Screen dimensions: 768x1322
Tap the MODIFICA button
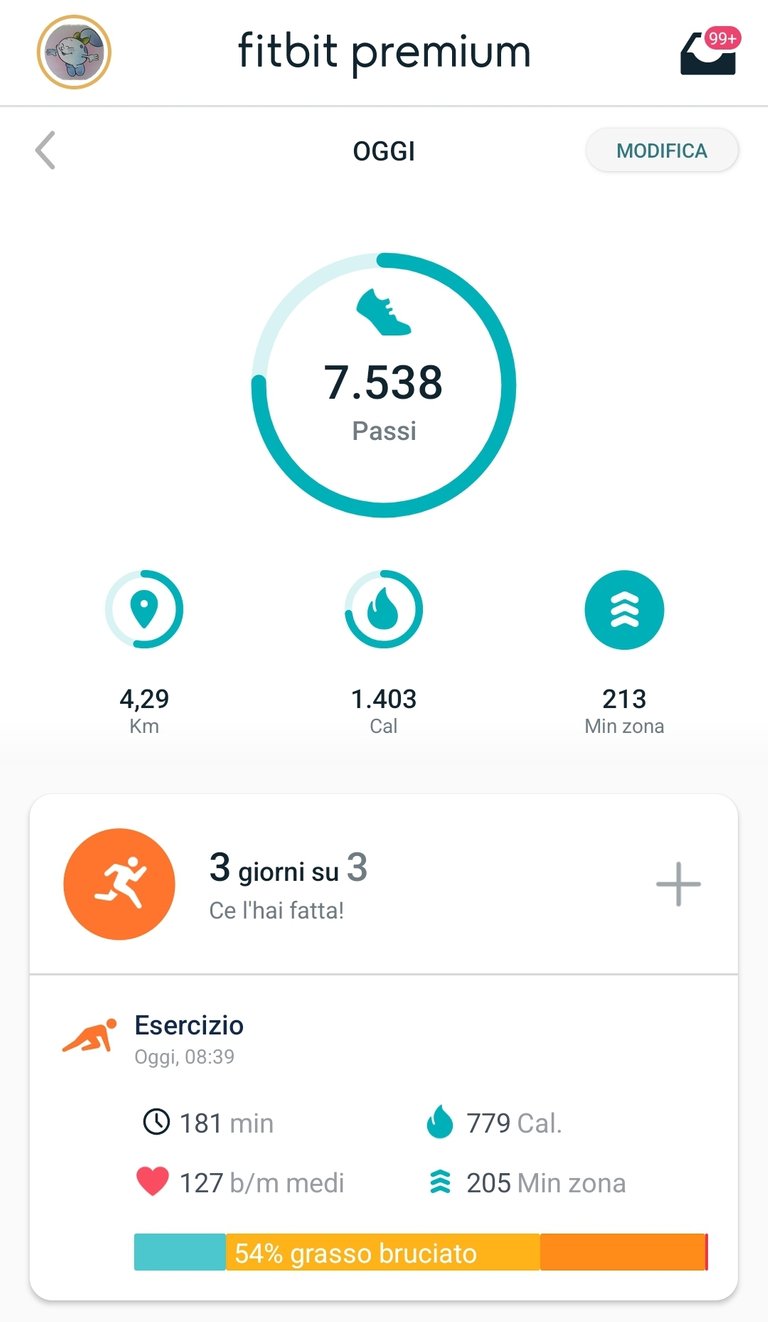tap(661, 151)
